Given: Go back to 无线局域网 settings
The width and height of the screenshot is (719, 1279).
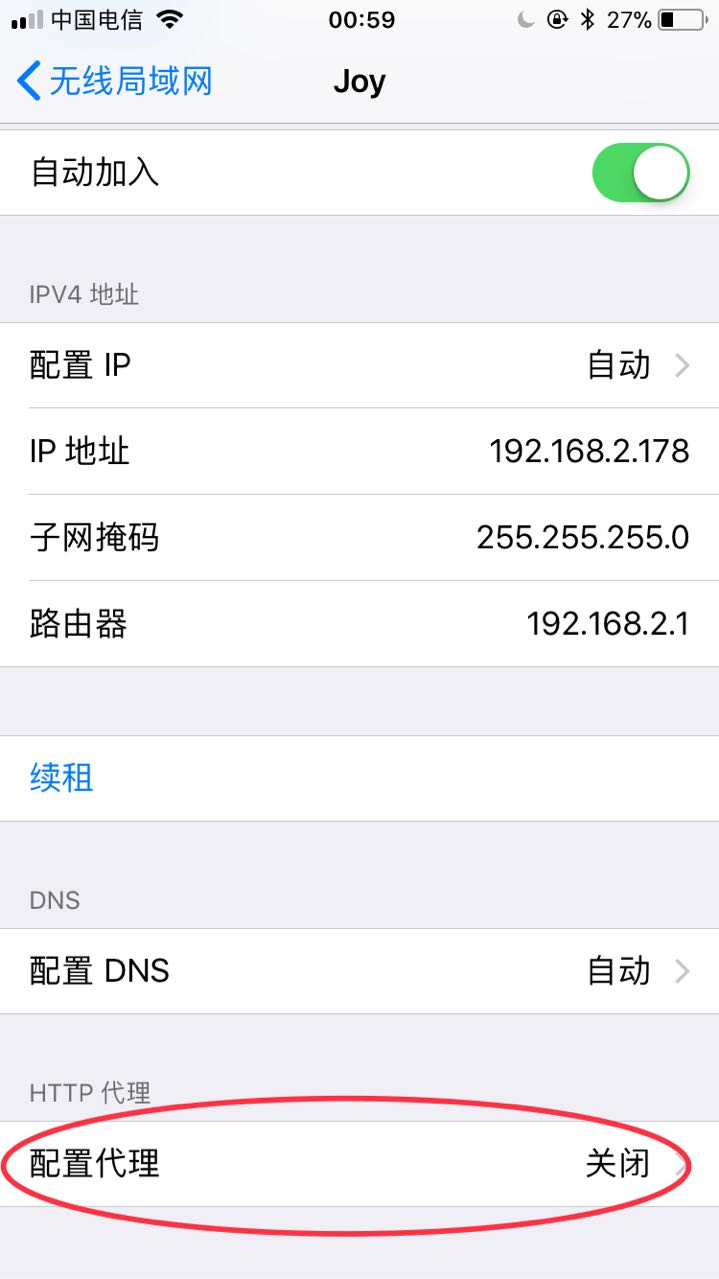Looking at the screenshot, I should [115, 81].
